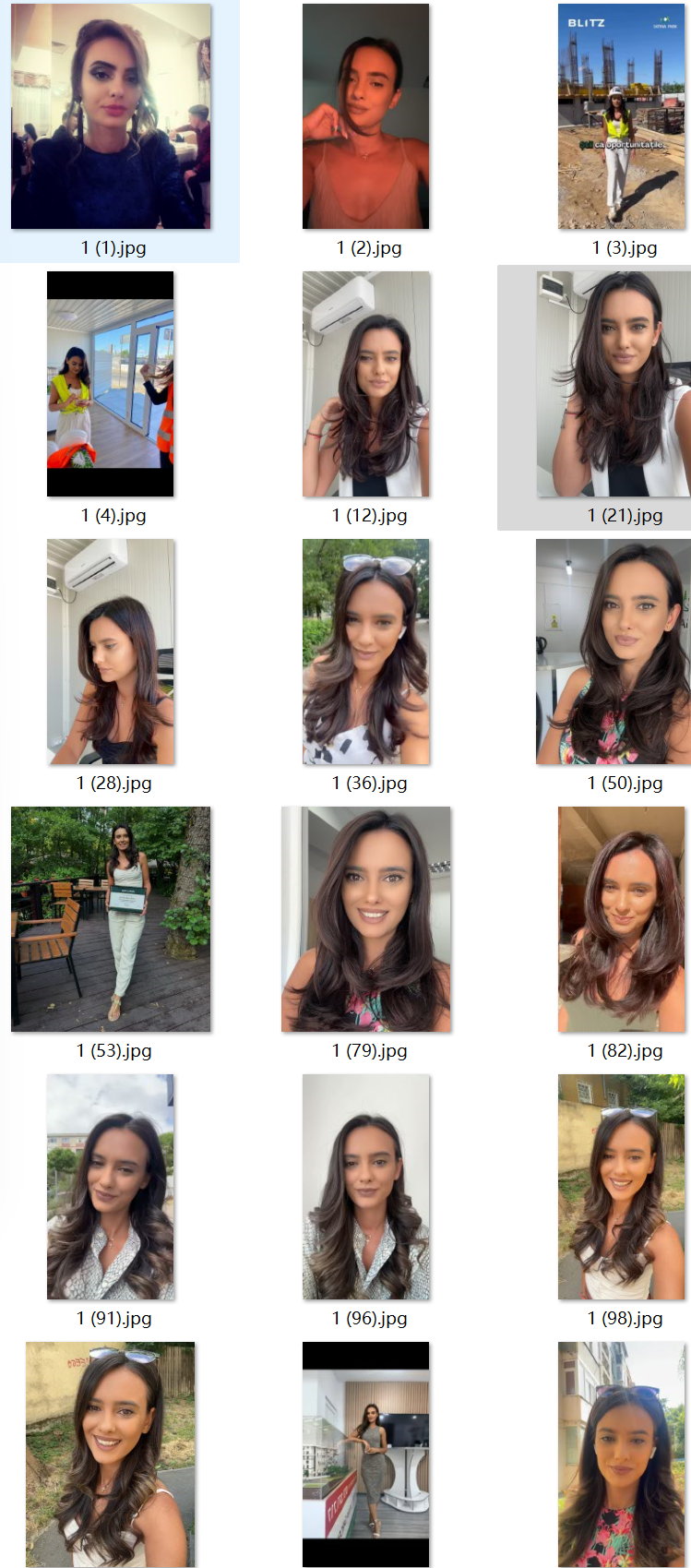
Task: Click the highlighted file 1 (21).jpg
Action: pos(614,384)
